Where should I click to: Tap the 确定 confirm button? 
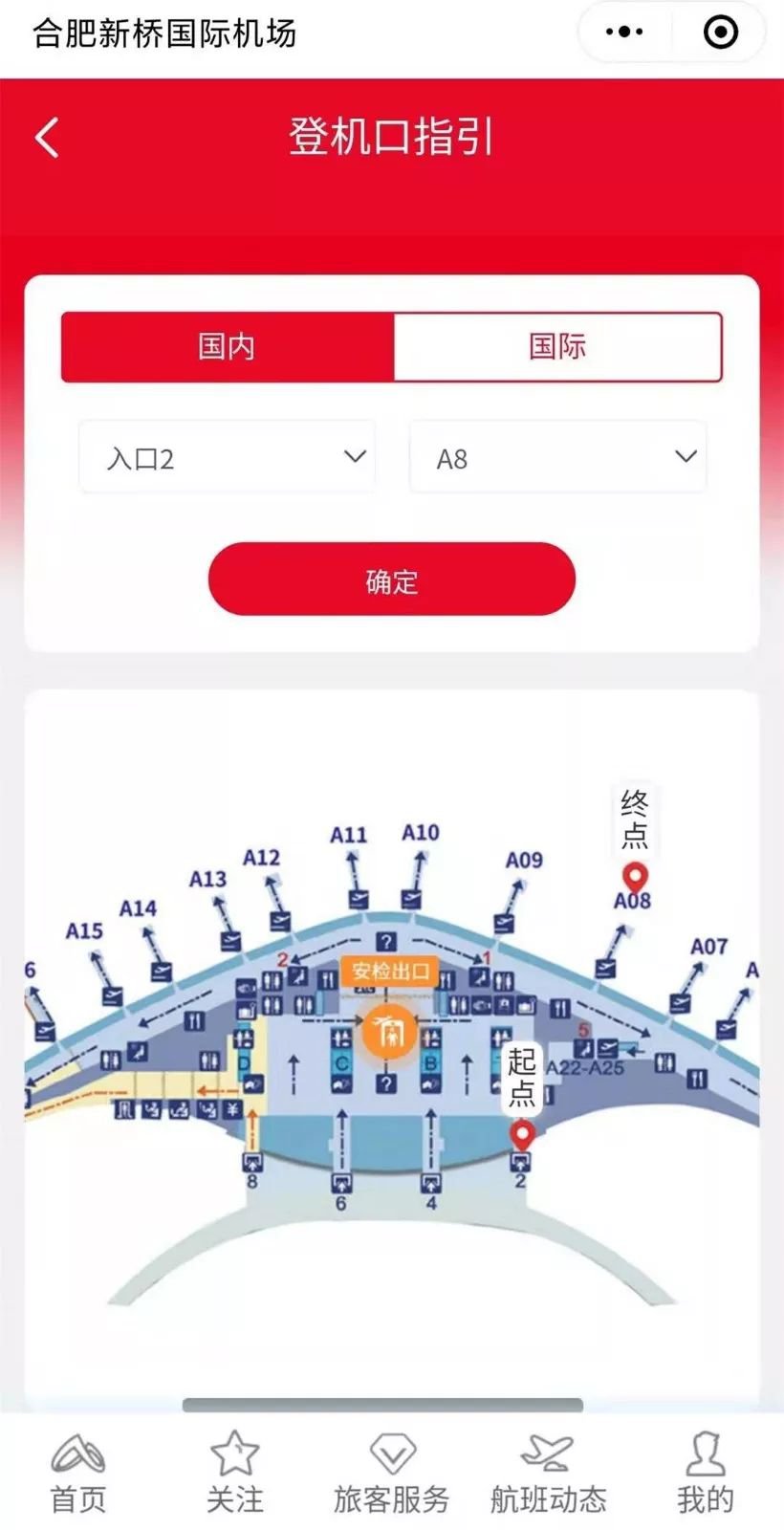[391, 579]
